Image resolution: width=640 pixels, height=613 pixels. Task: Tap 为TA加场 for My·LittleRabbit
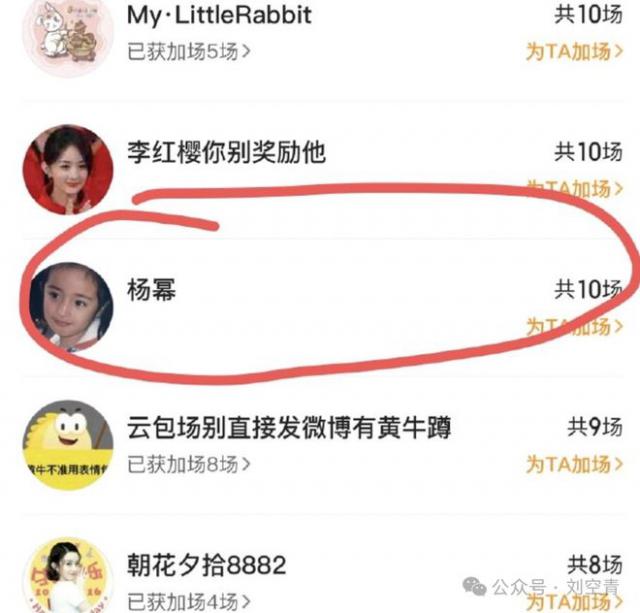573,52
